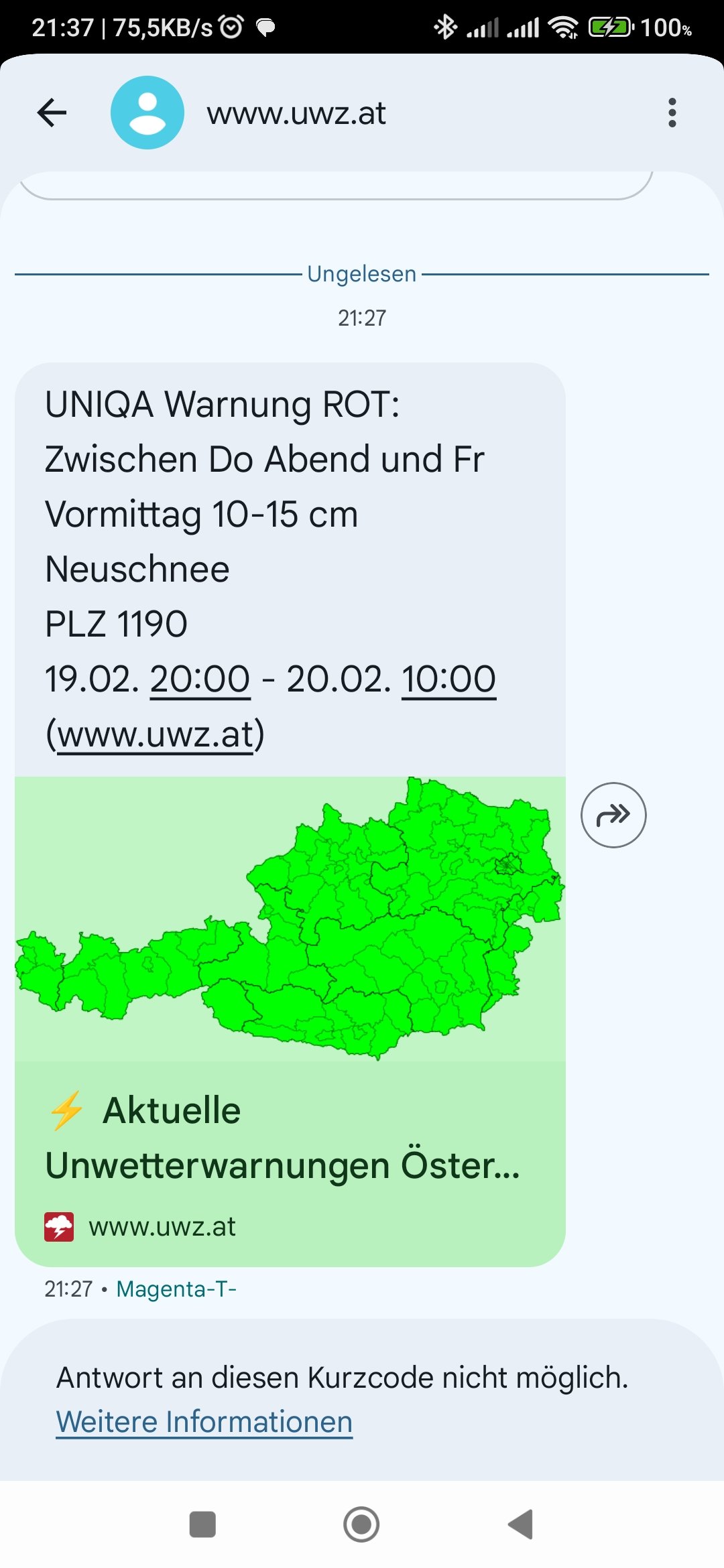Open the www.uwz.at contact avatar

coord(147,113)
